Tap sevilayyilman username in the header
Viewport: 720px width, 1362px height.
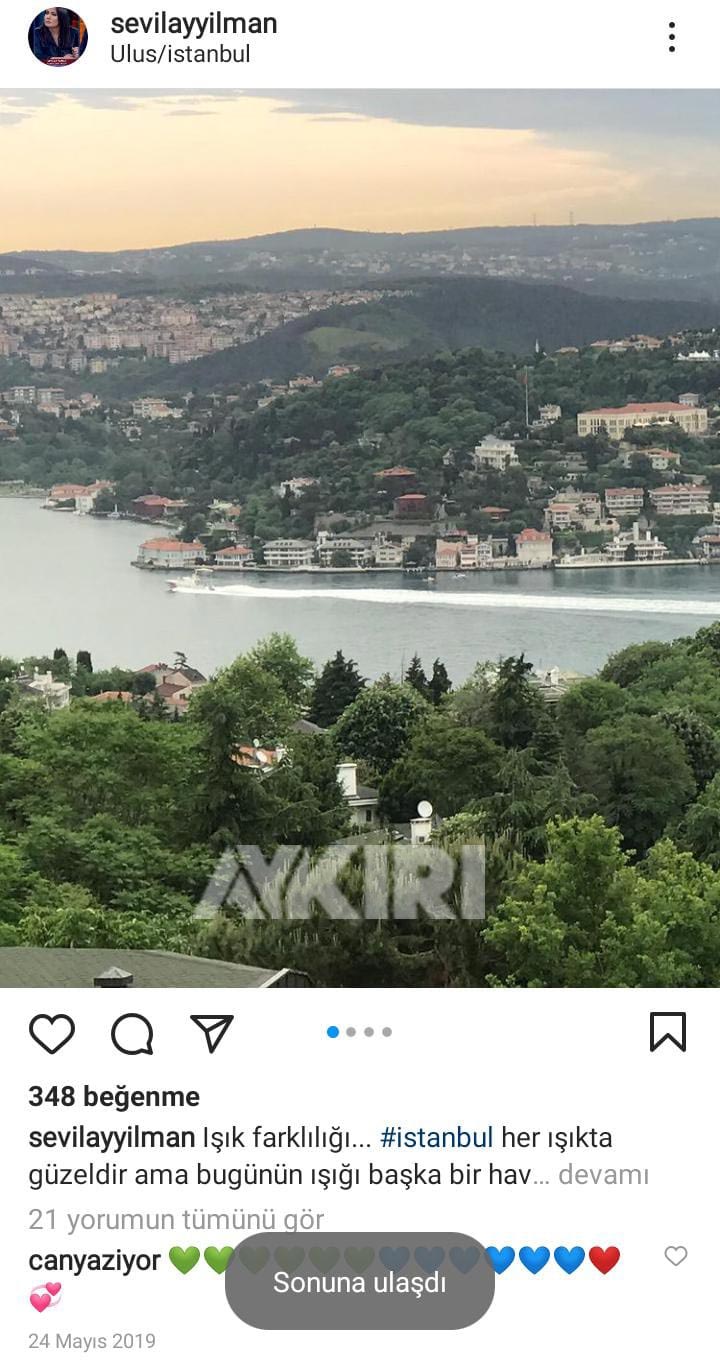(194, 24)
